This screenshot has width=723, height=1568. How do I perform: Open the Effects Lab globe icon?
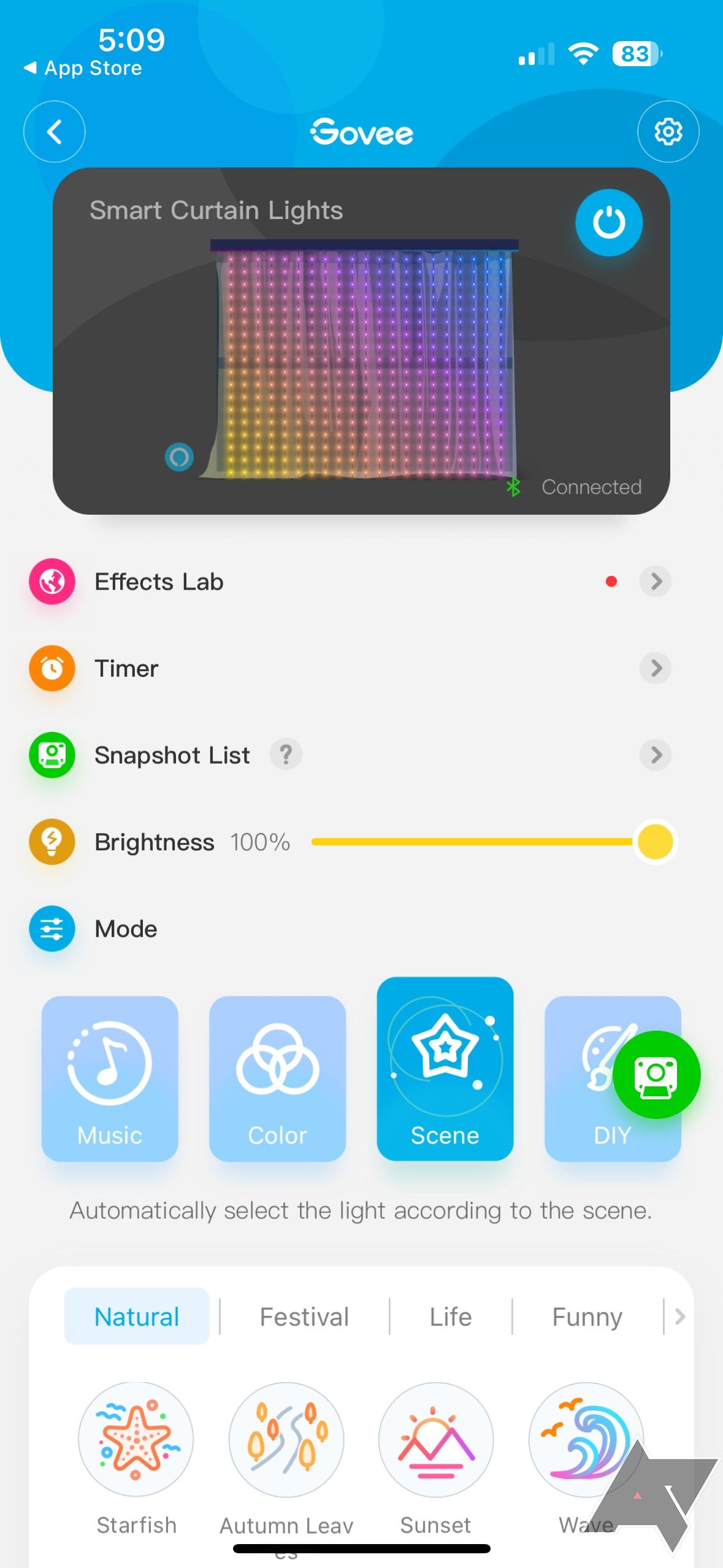52,582
